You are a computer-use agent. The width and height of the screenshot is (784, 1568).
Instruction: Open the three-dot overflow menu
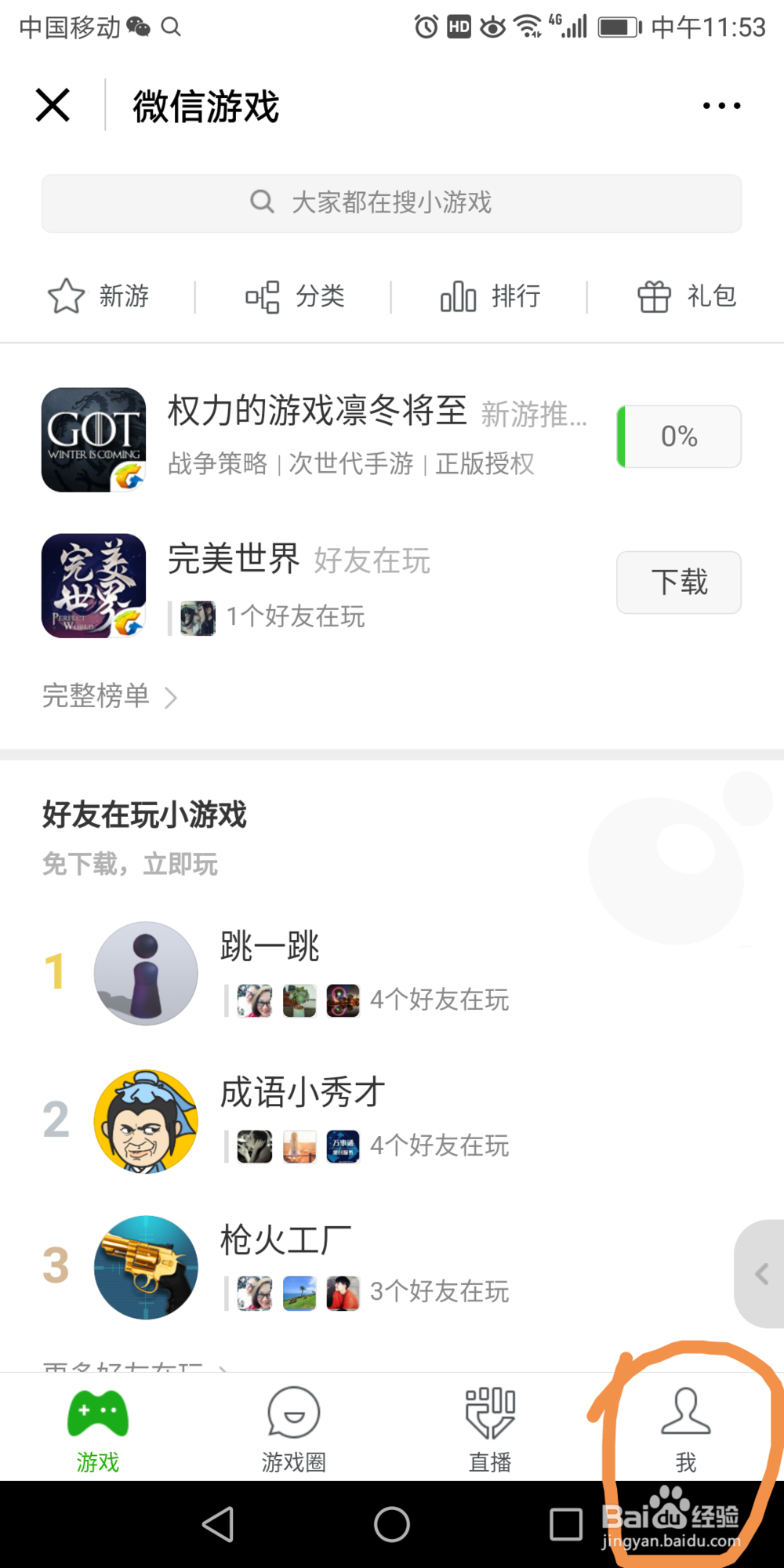721,106
